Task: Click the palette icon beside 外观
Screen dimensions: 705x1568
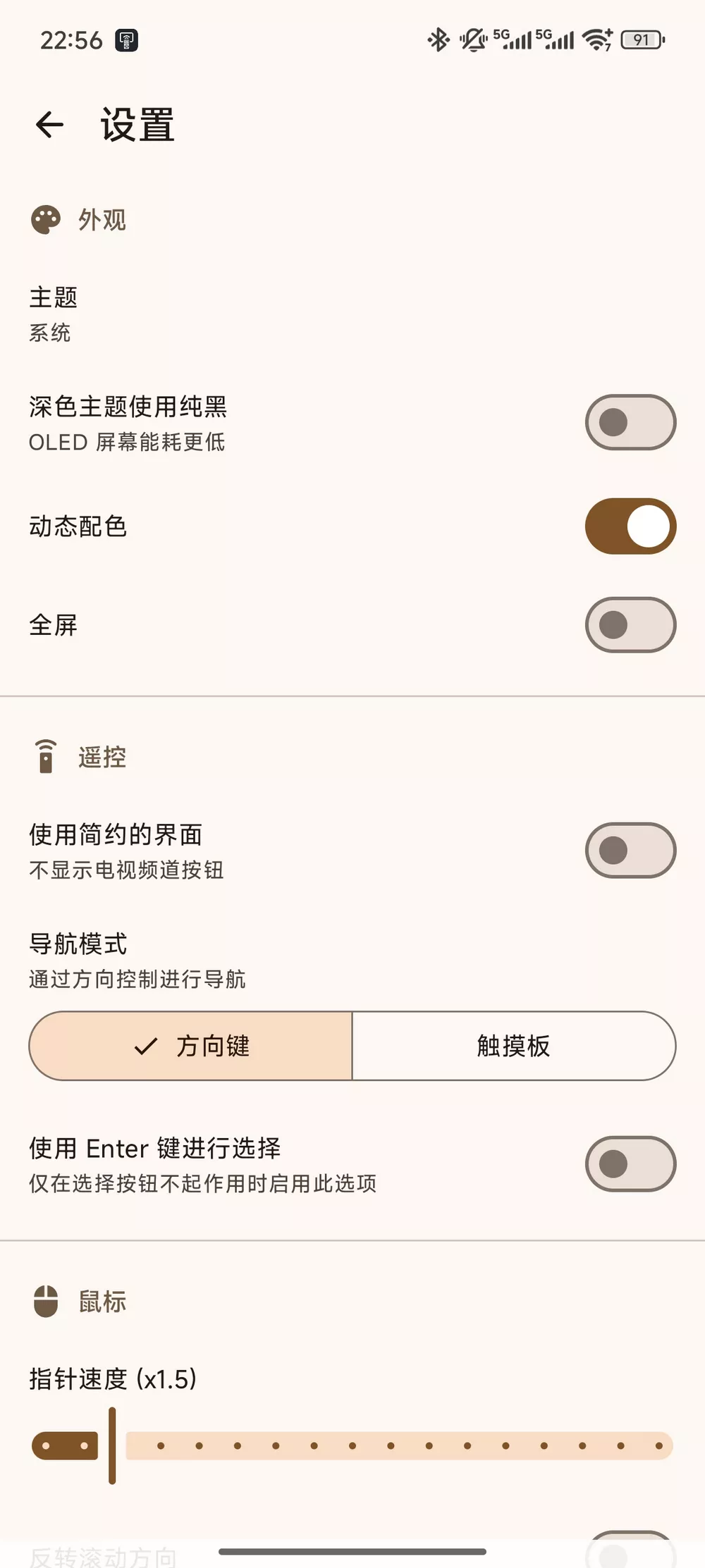Action: click(x=46, y=218)
